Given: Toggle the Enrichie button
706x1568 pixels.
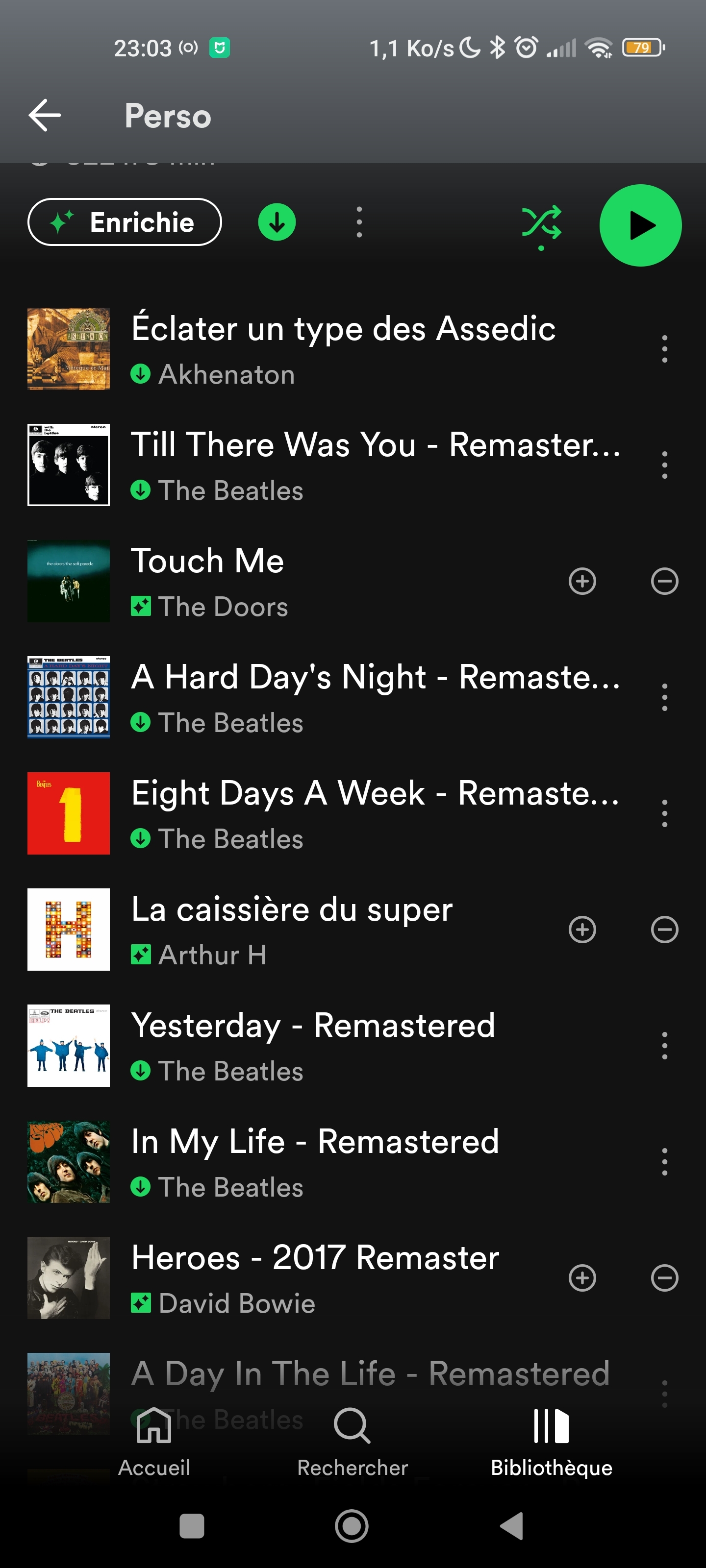Looking at the screenshot, I should tap(124, 222).
